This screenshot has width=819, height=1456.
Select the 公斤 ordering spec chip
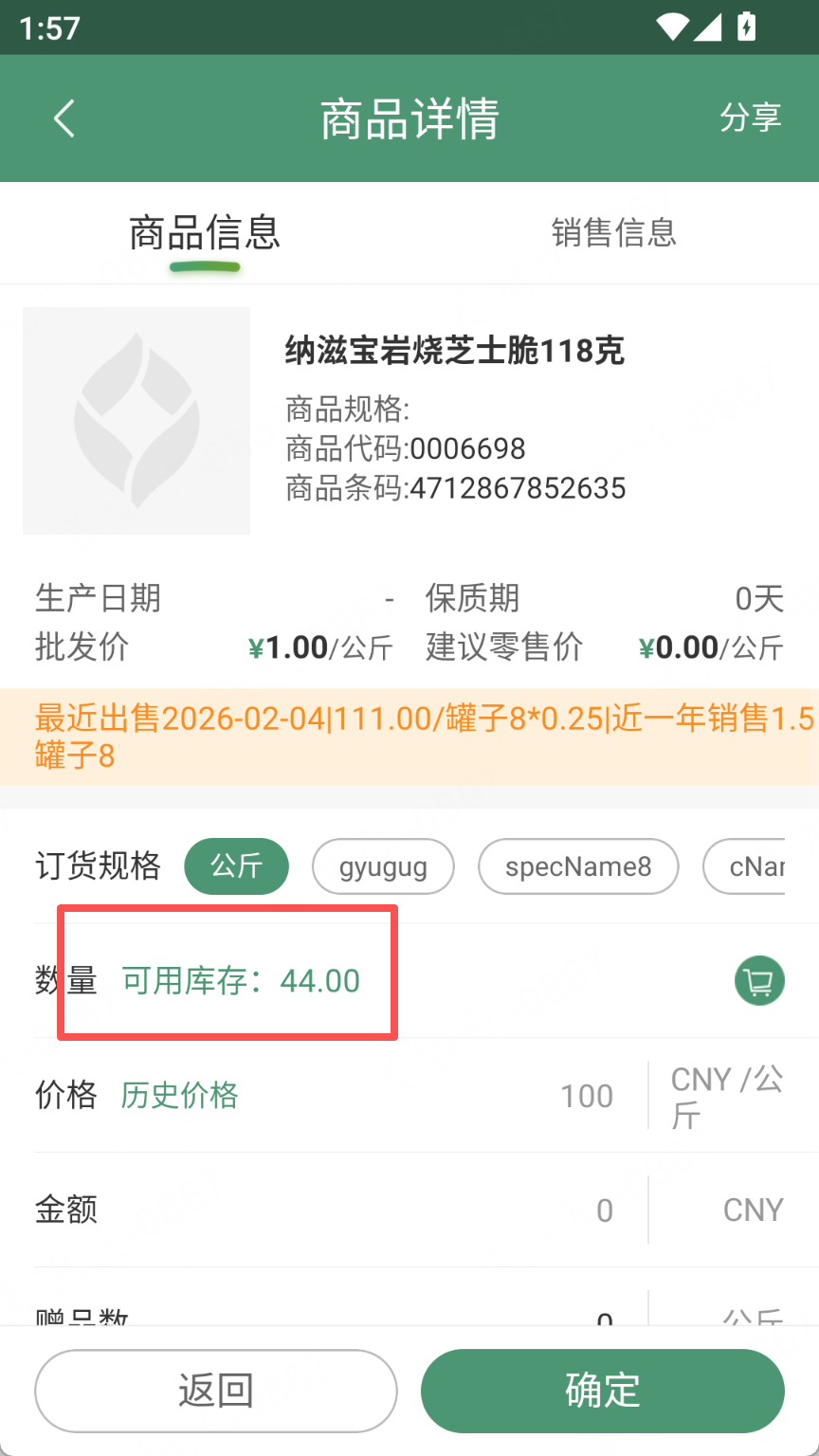236,866
